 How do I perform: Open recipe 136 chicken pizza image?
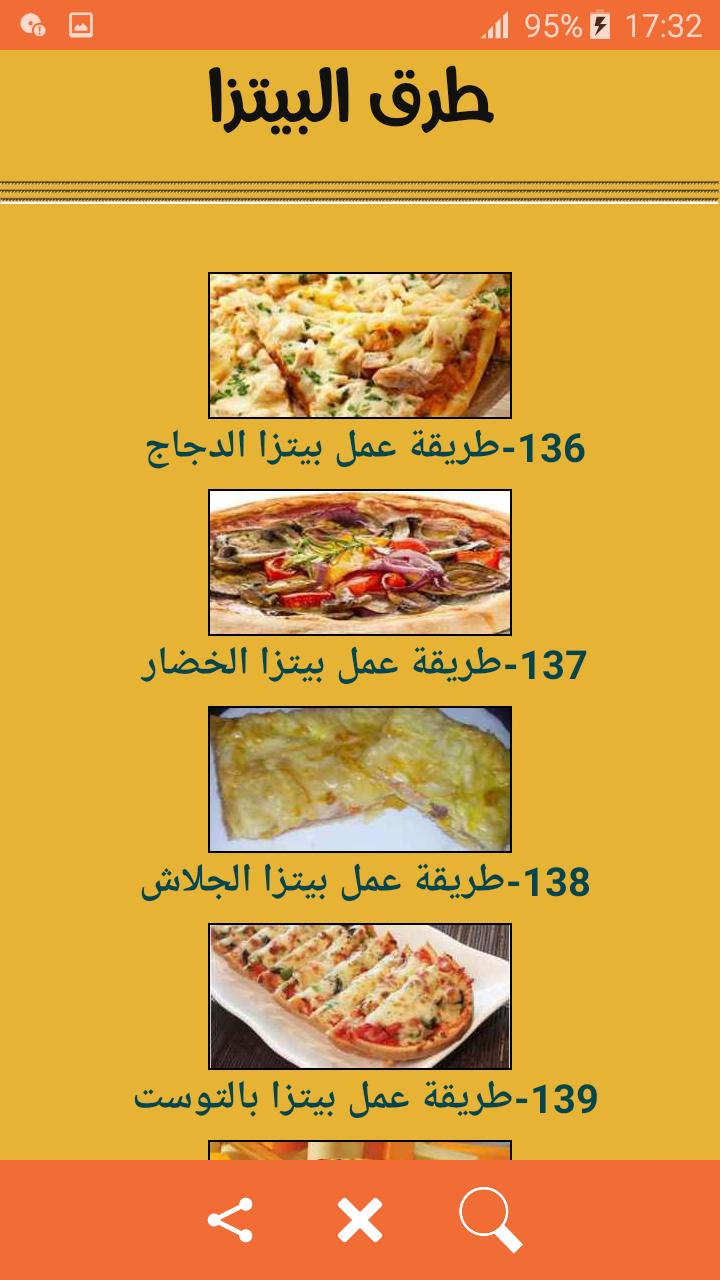(360, 345)
